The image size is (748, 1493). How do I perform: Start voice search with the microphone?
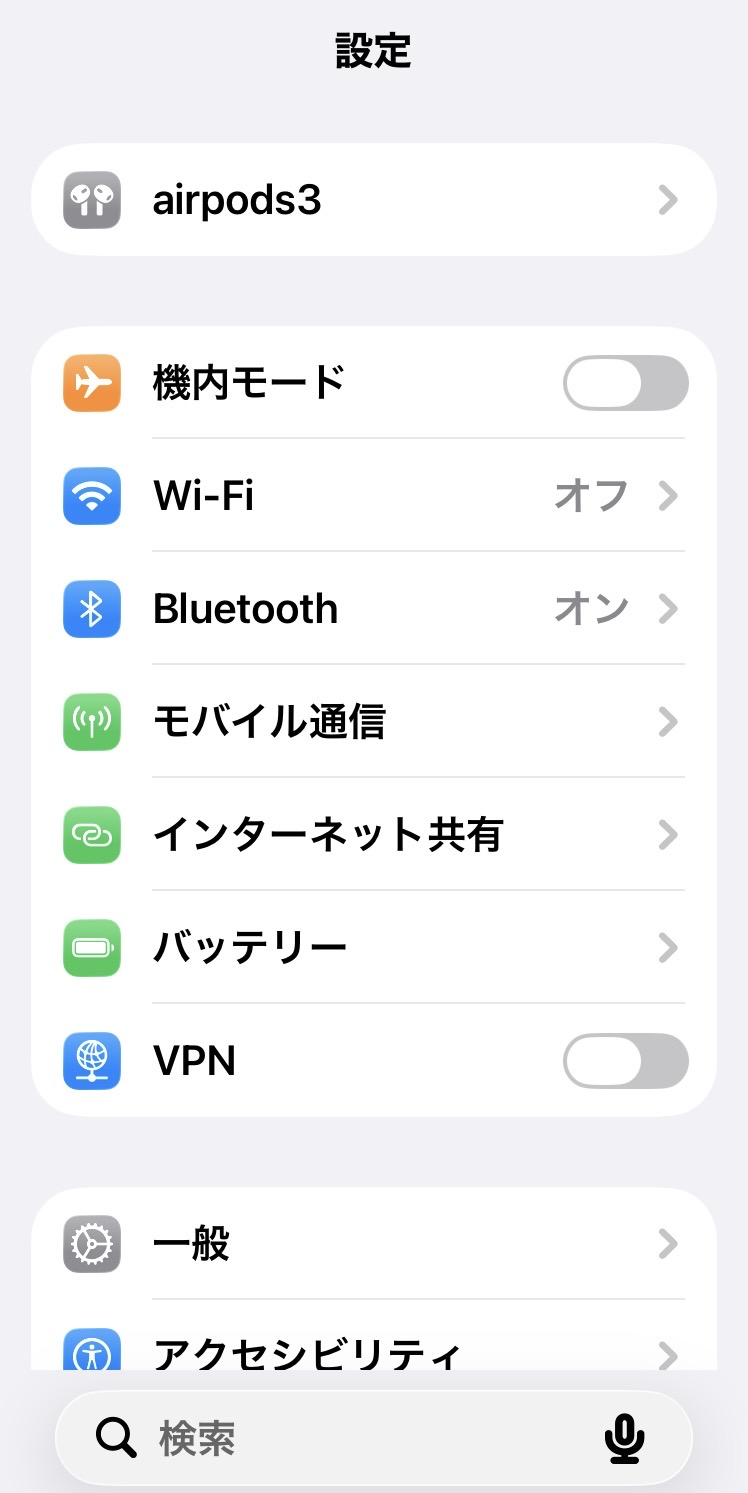[x=624, y=1439]
